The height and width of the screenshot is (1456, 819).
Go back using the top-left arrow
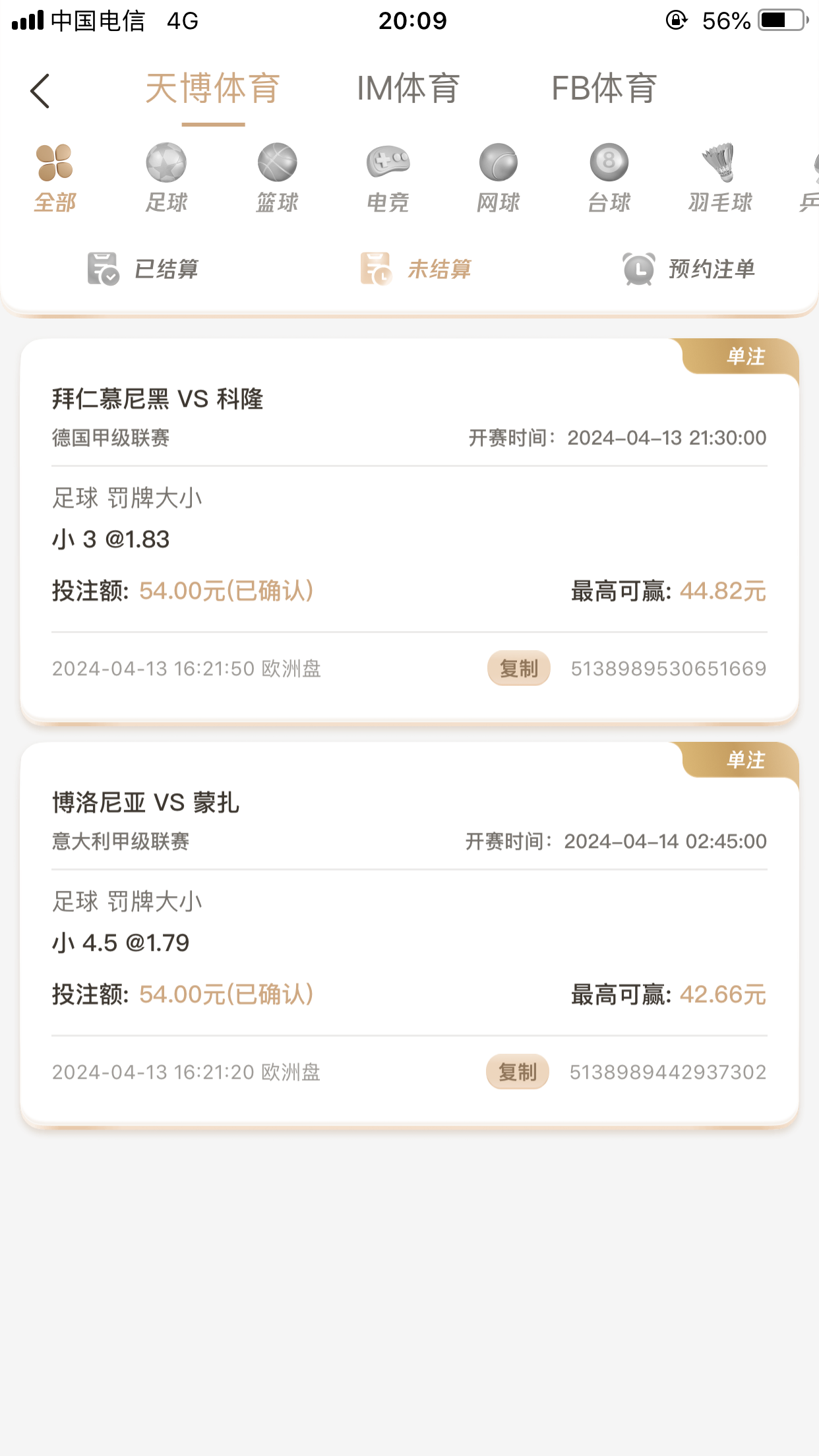pyautogui.click(x=40, y=90)
